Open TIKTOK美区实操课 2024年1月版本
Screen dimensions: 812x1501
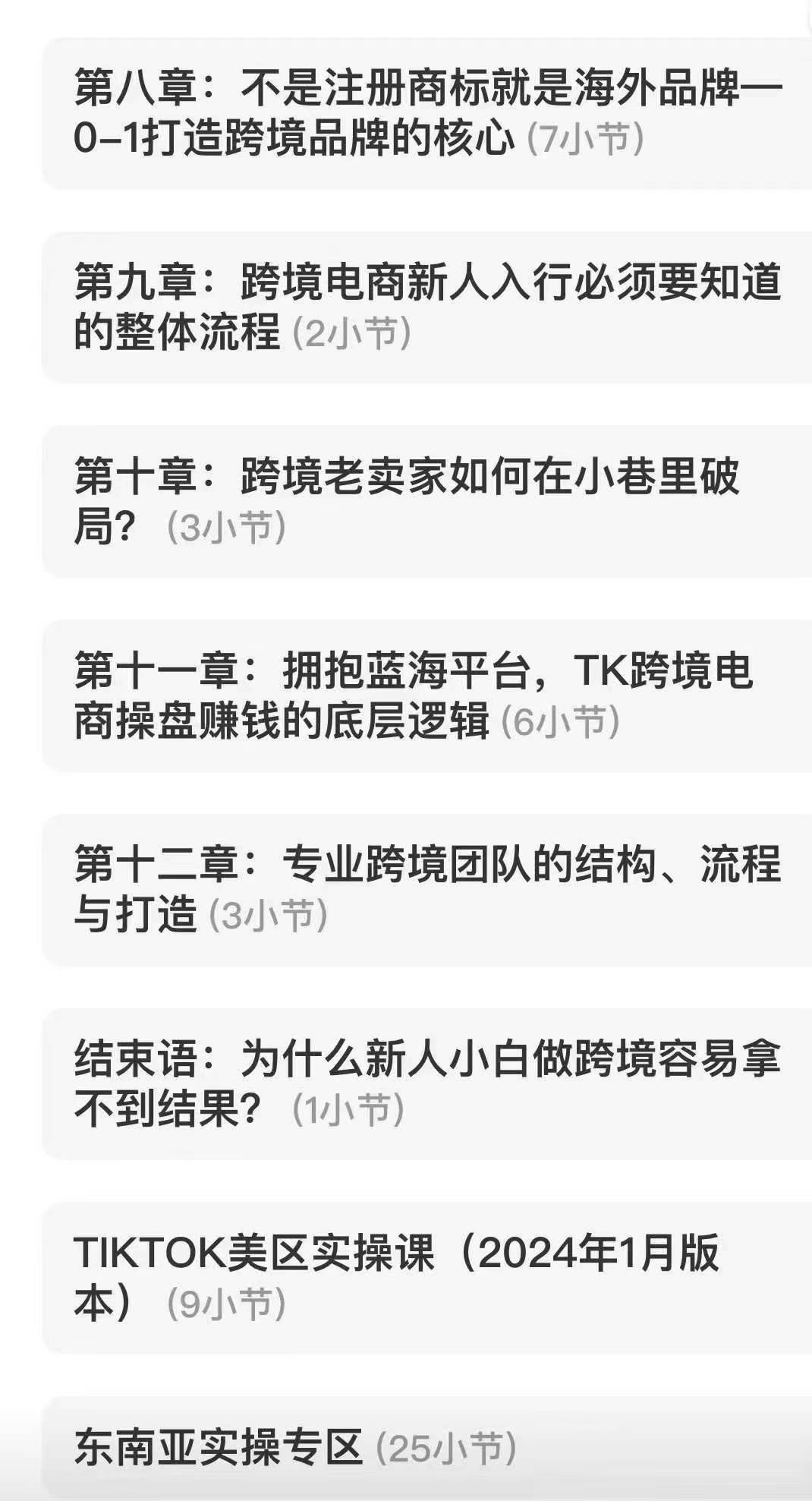(426, 1279)
